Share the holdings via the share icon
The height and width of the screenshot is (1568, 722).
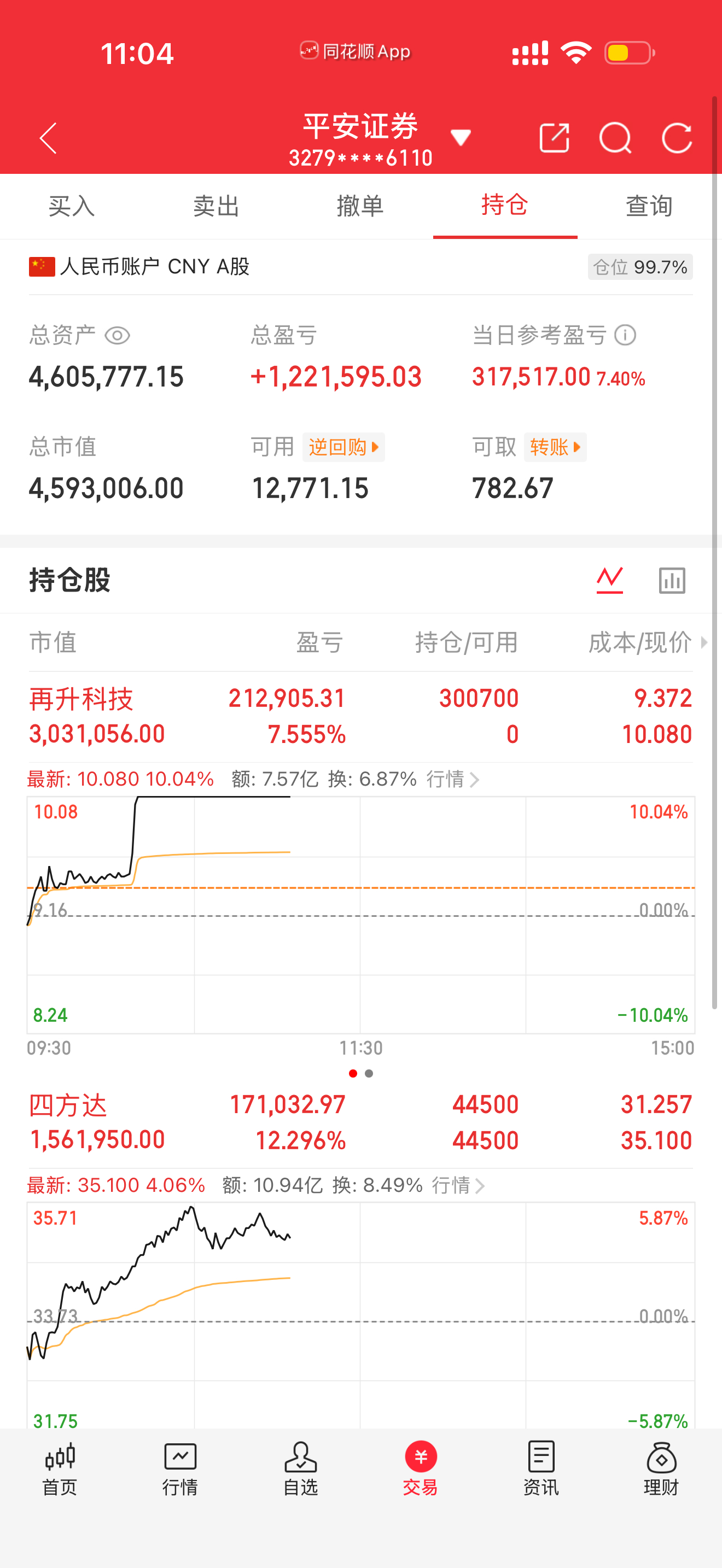(x=555, y=138)
